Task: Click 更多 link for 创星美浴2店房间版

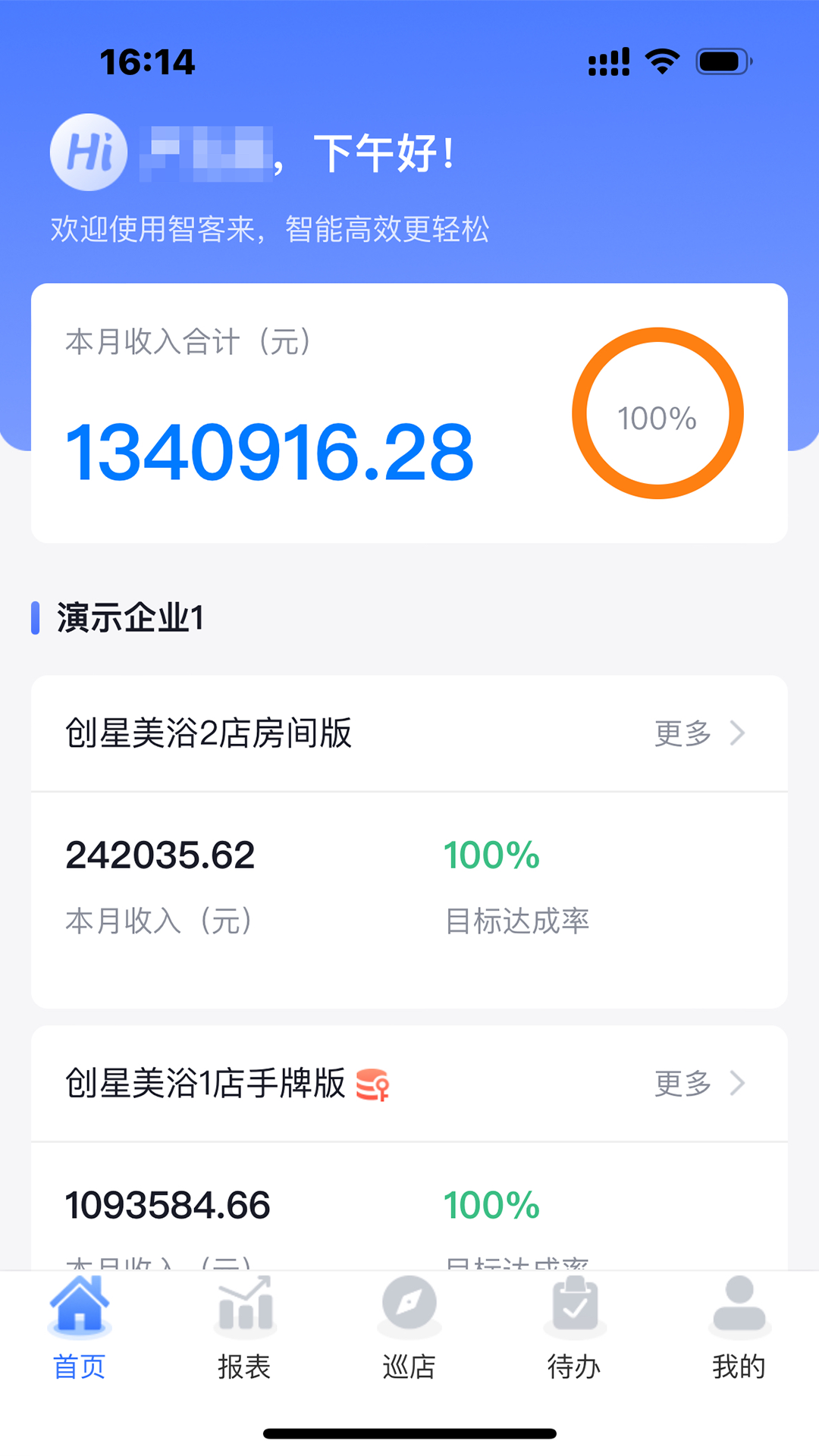Action: [682, 733]
